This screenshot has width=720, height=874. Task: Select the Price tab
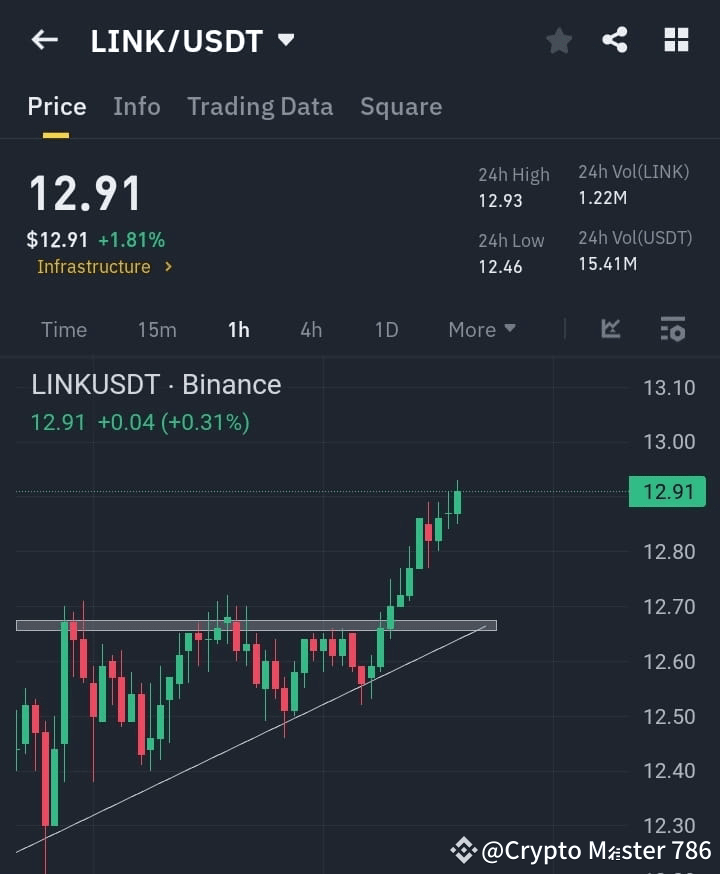coord(57,107)
